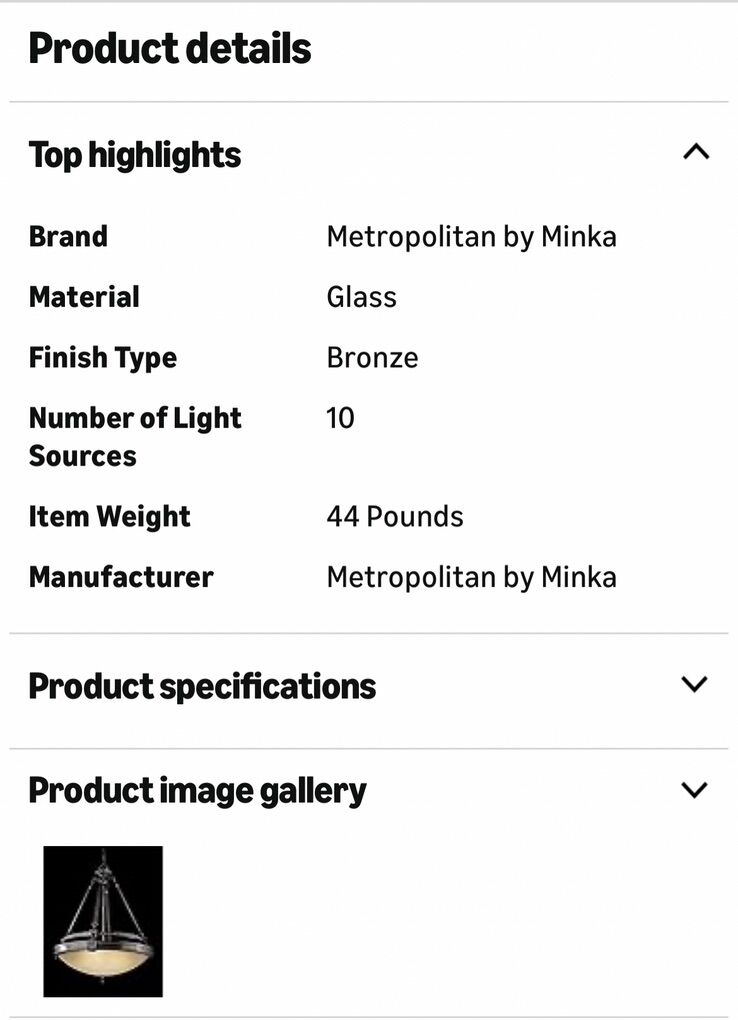738x1020 pixels.
Task: Expand the Product specifications section
Action: point(693,685)
